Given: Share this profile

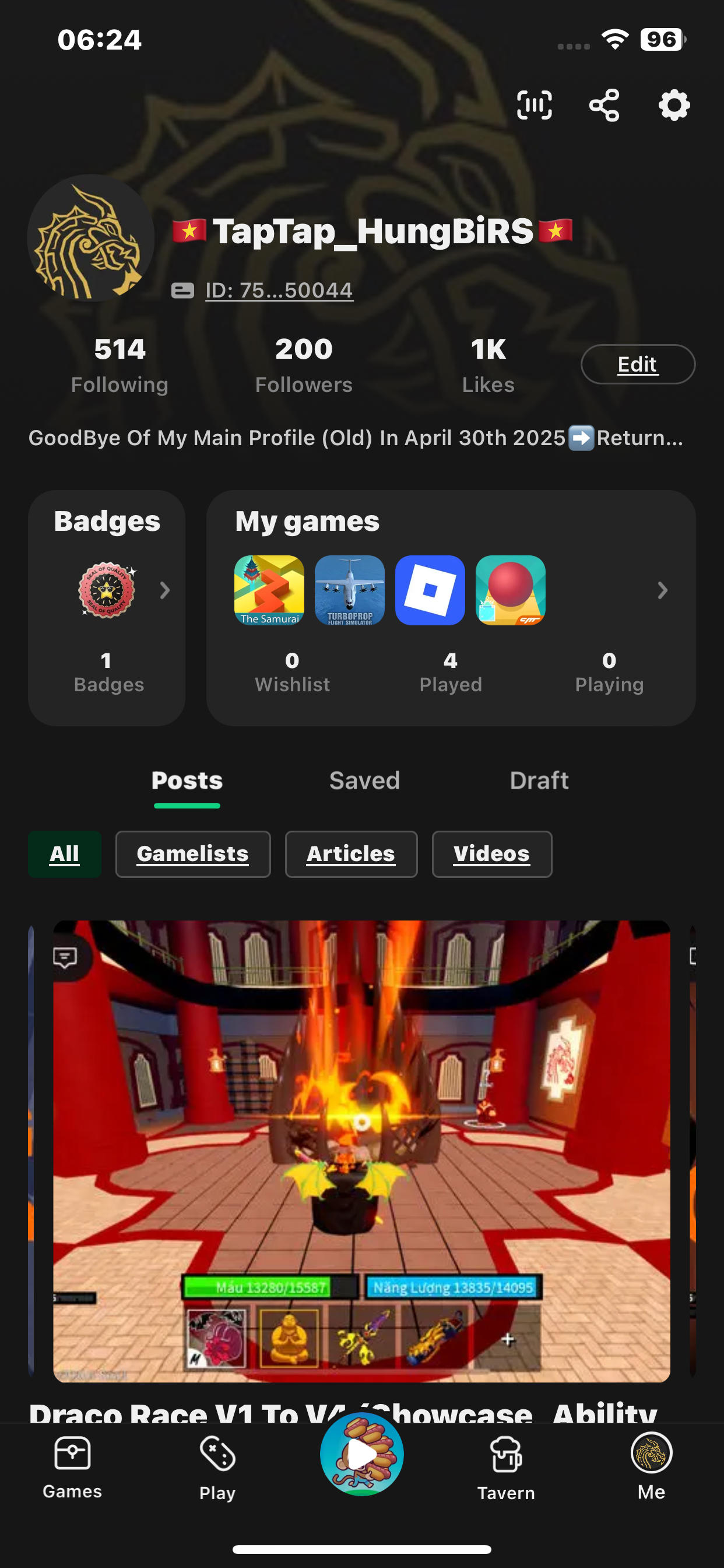Looking at the screenshot, I should pyautogui.click(x=604, y=106).
